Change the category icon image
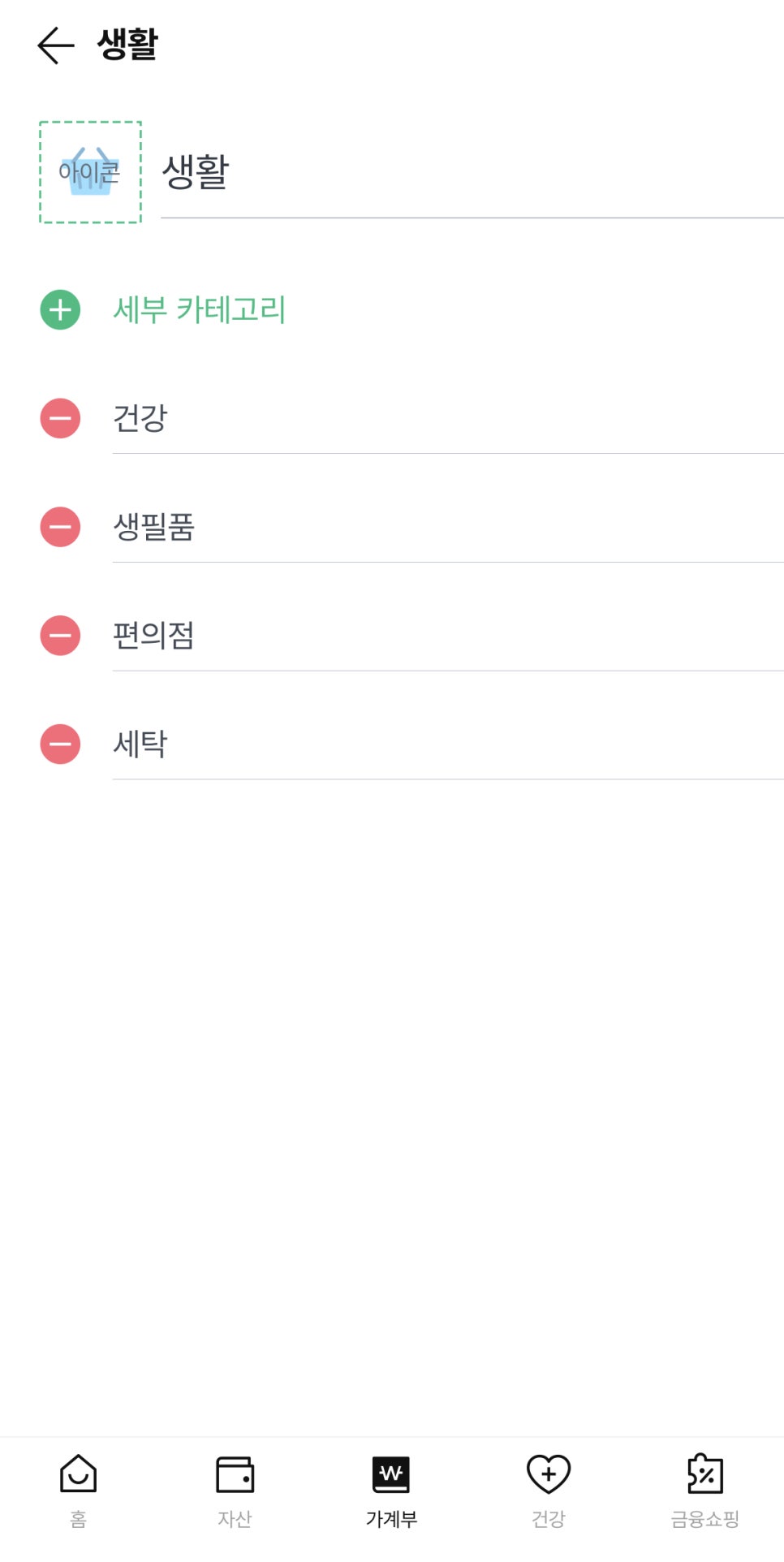784x1562 pixels. (90, 172)
